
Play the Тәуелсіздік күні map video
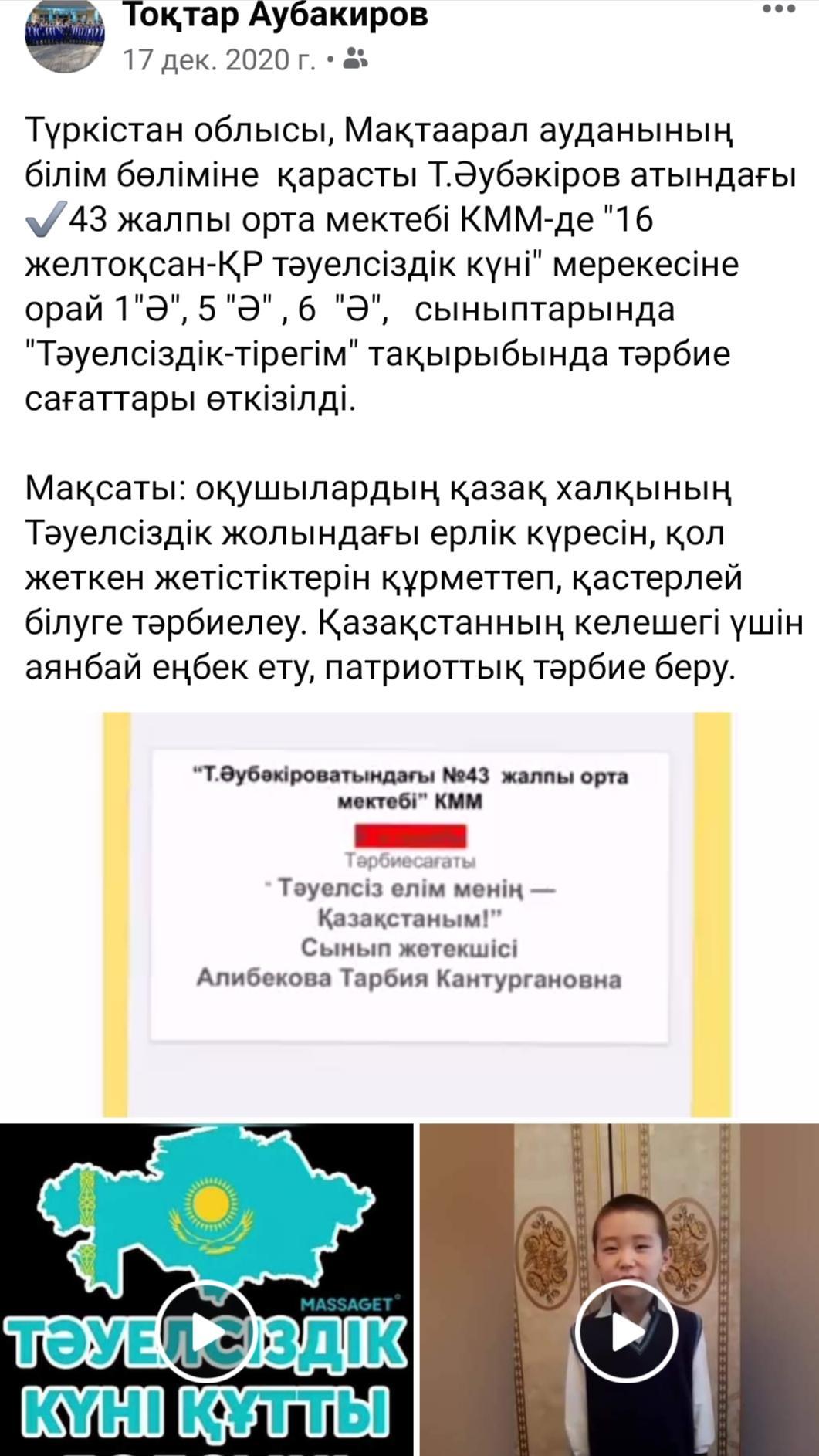coord(206,1332)
